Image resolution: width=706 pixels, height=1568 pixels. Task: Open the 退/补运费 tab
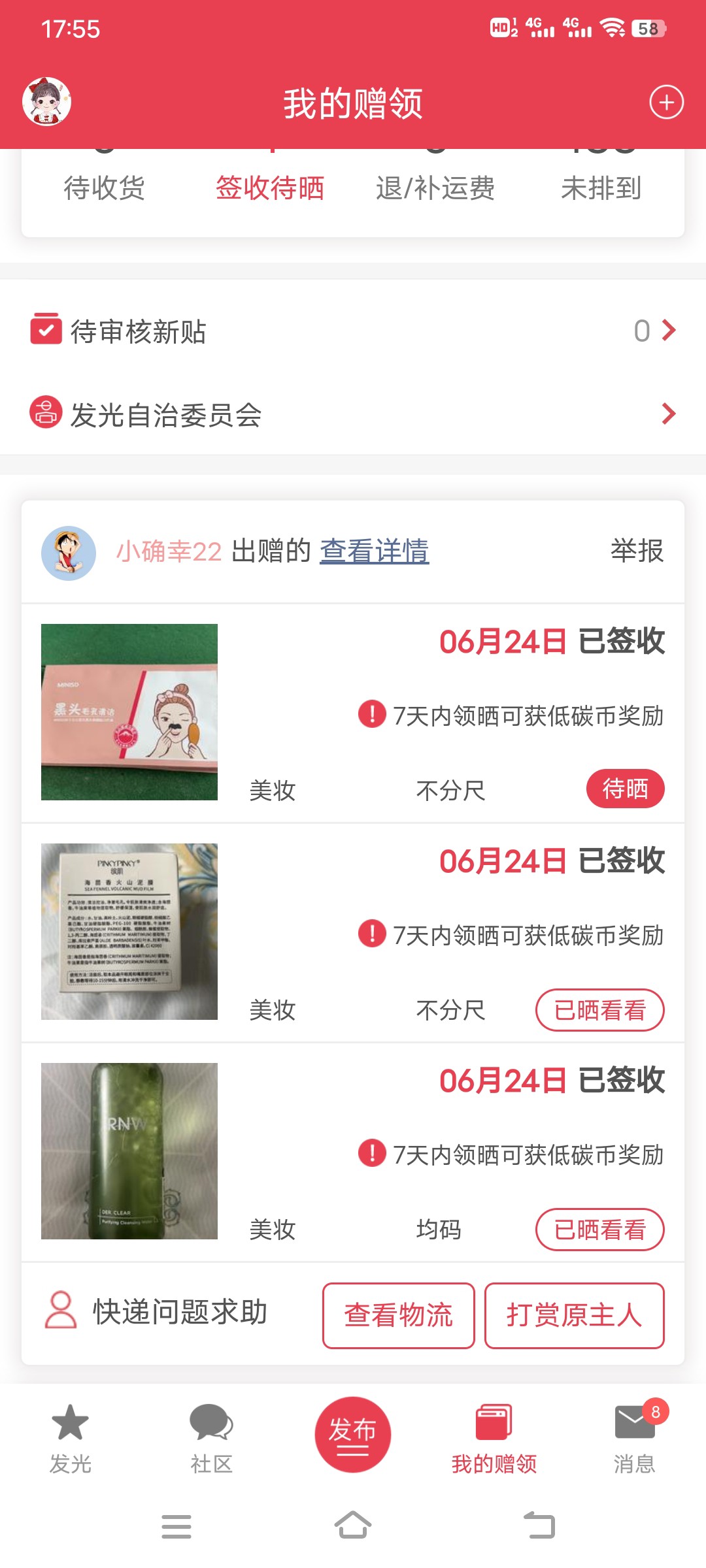tap(435, 188)
